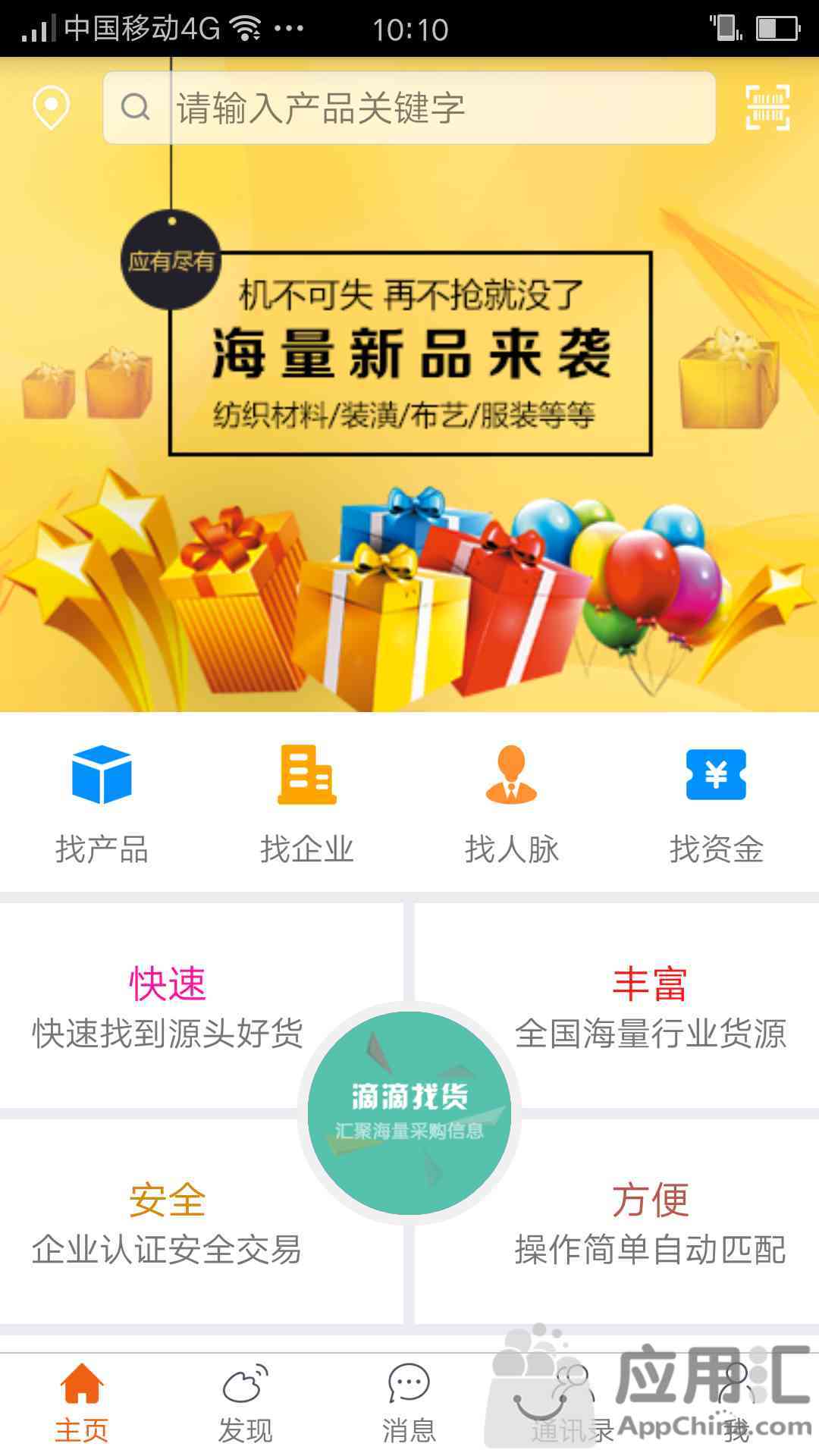Switch to the 发现 tab
Screen dimensions: 819x1456
click(245, 1404)
